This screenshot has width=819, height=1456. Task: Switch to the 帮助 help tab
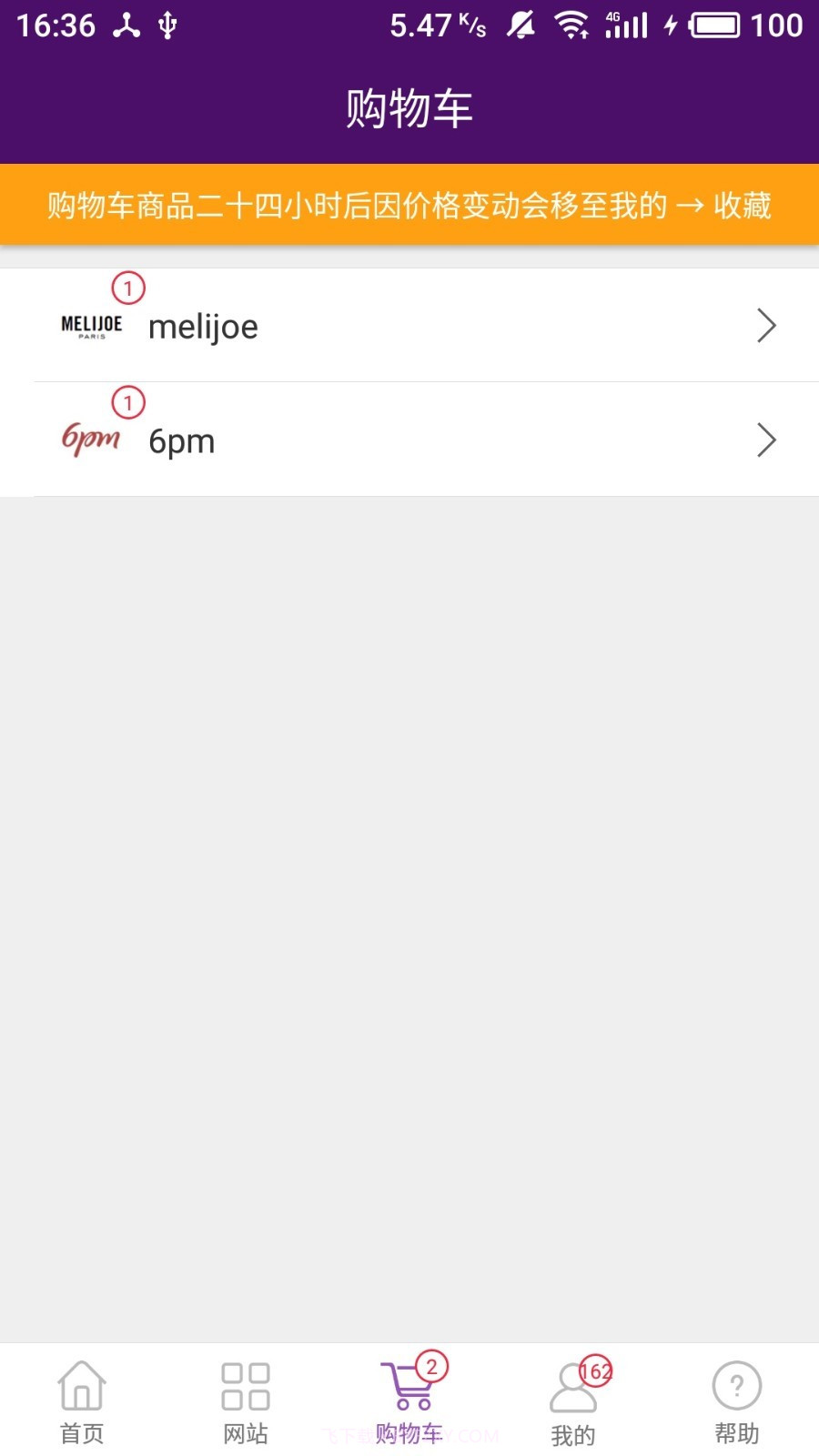(736, 1401)
